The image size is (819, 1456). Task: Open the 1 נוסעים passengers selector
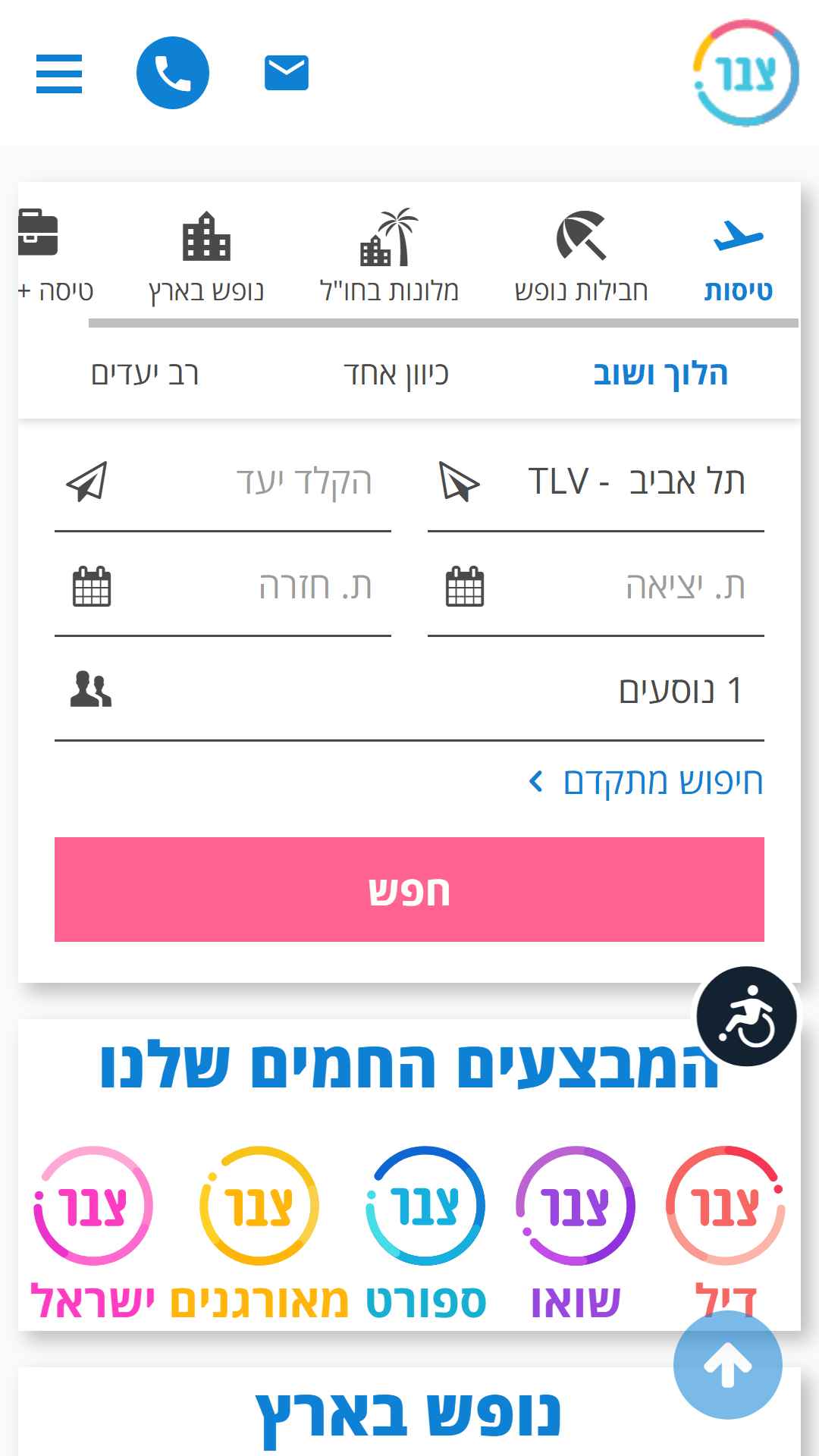409,692
